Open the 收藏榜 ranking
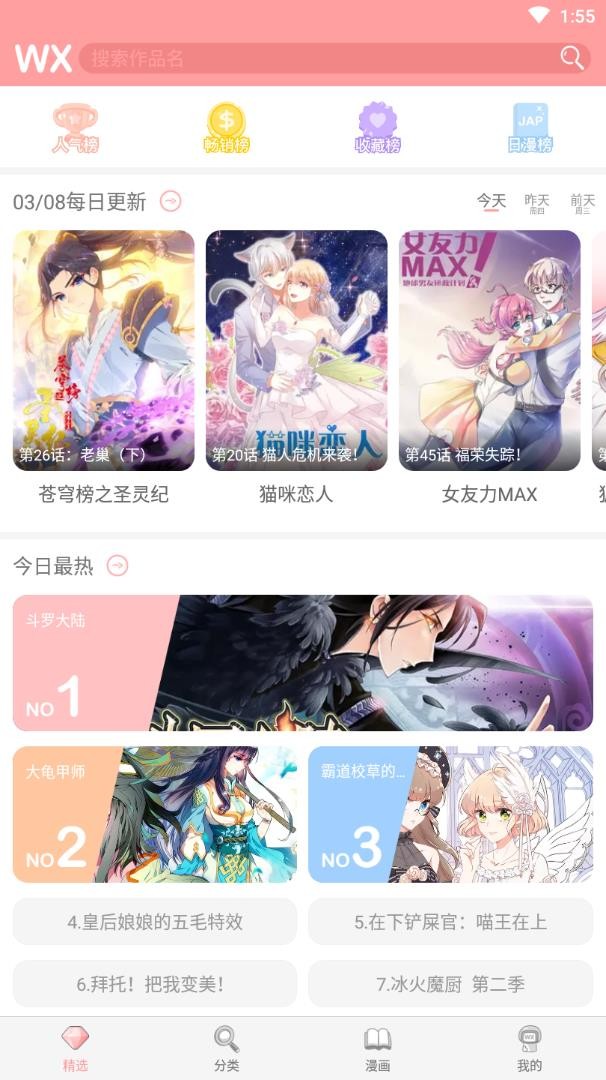The width and height of the screenshot is (606, 1080). pyautogui.click(x=378, y=129)
